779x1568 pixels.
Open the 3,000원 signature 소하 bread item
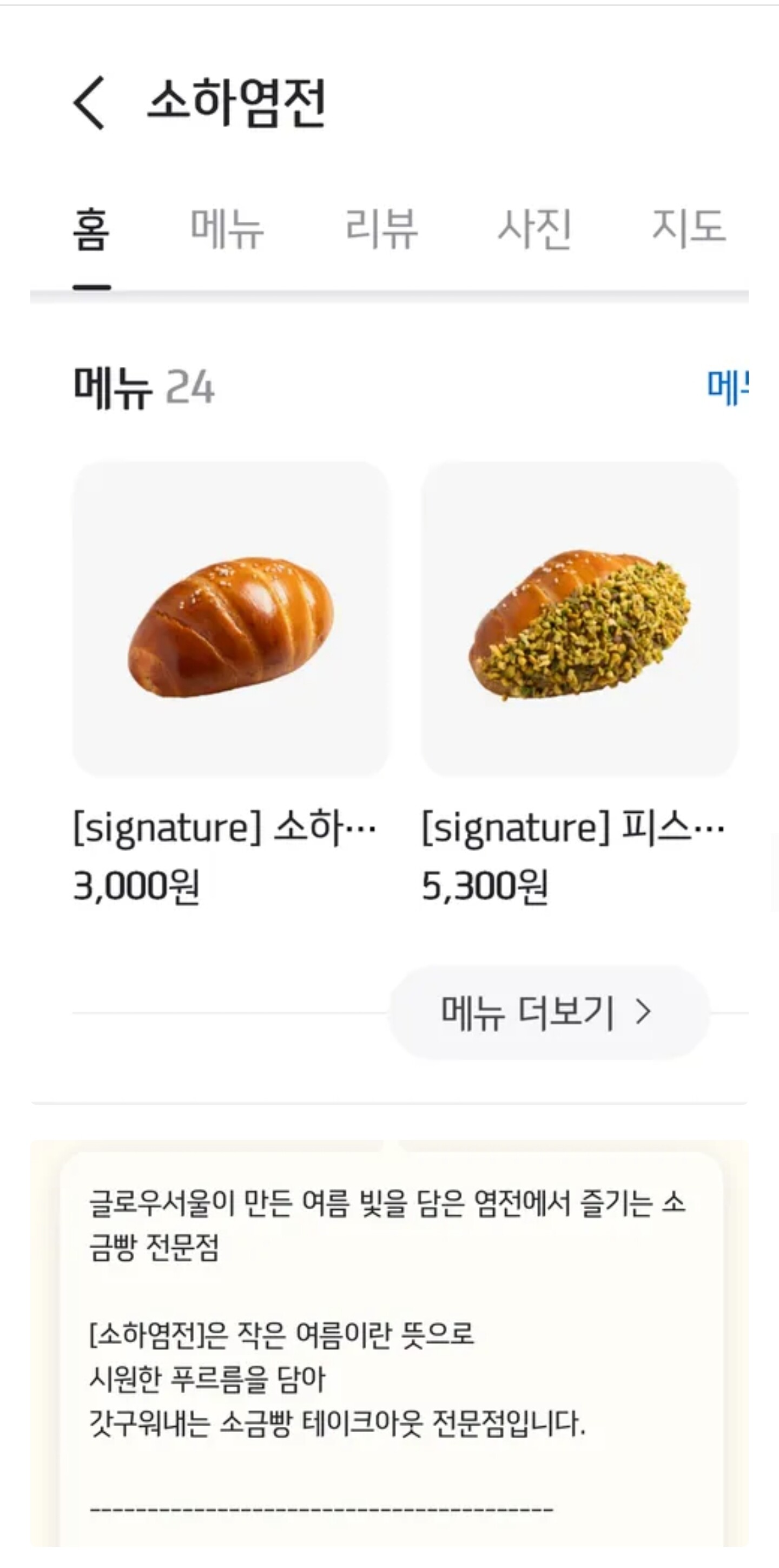(x=230, y=619)
